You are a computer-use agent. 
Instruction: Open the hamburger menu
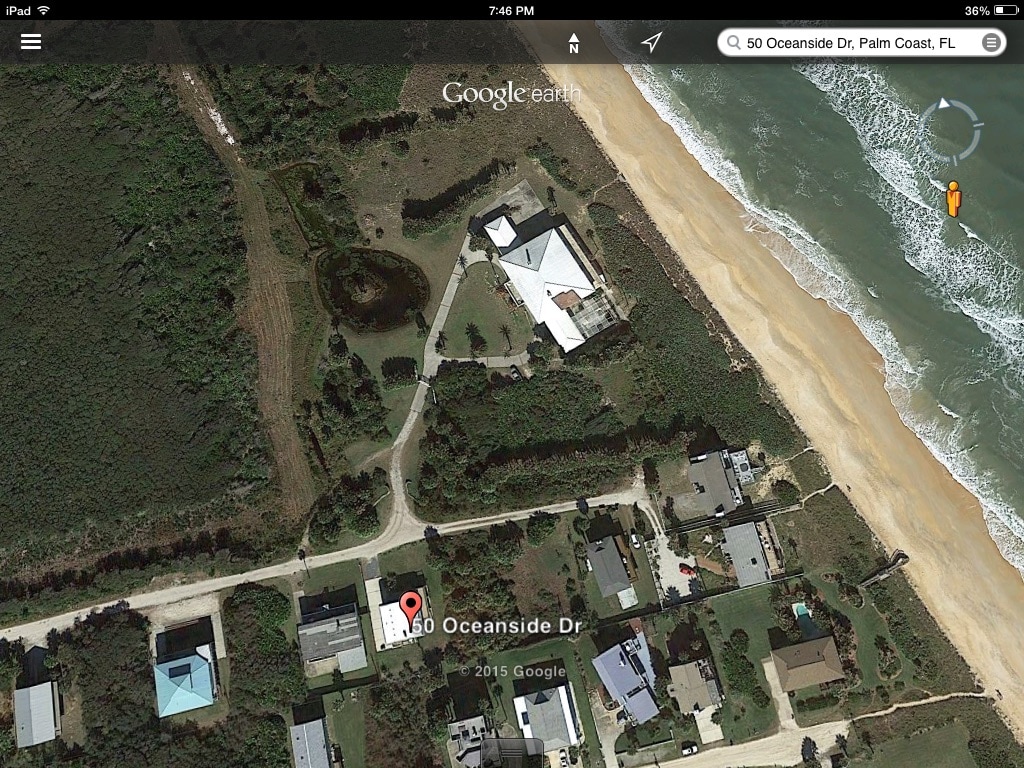[x=31, y=42]
